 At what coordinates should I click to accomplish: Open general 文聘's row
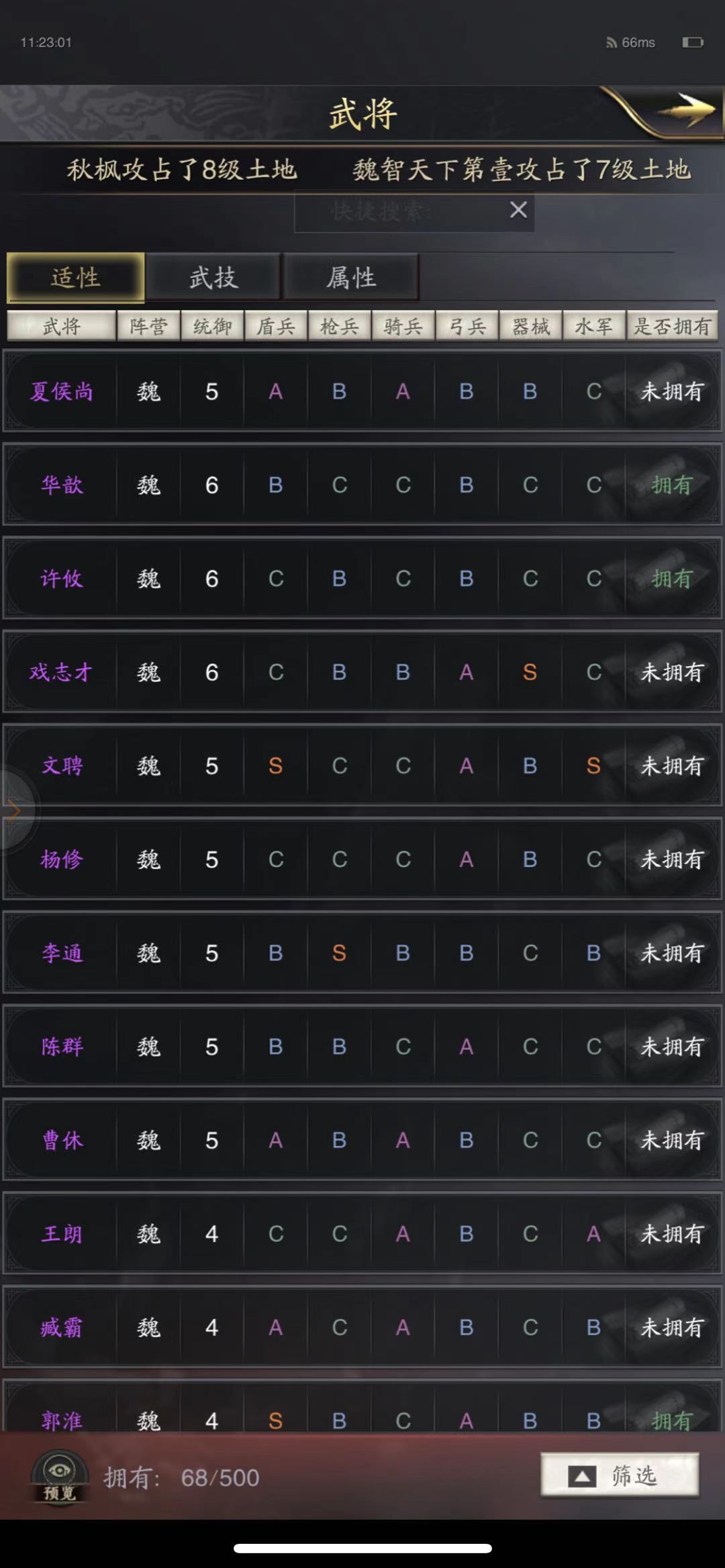362,766
